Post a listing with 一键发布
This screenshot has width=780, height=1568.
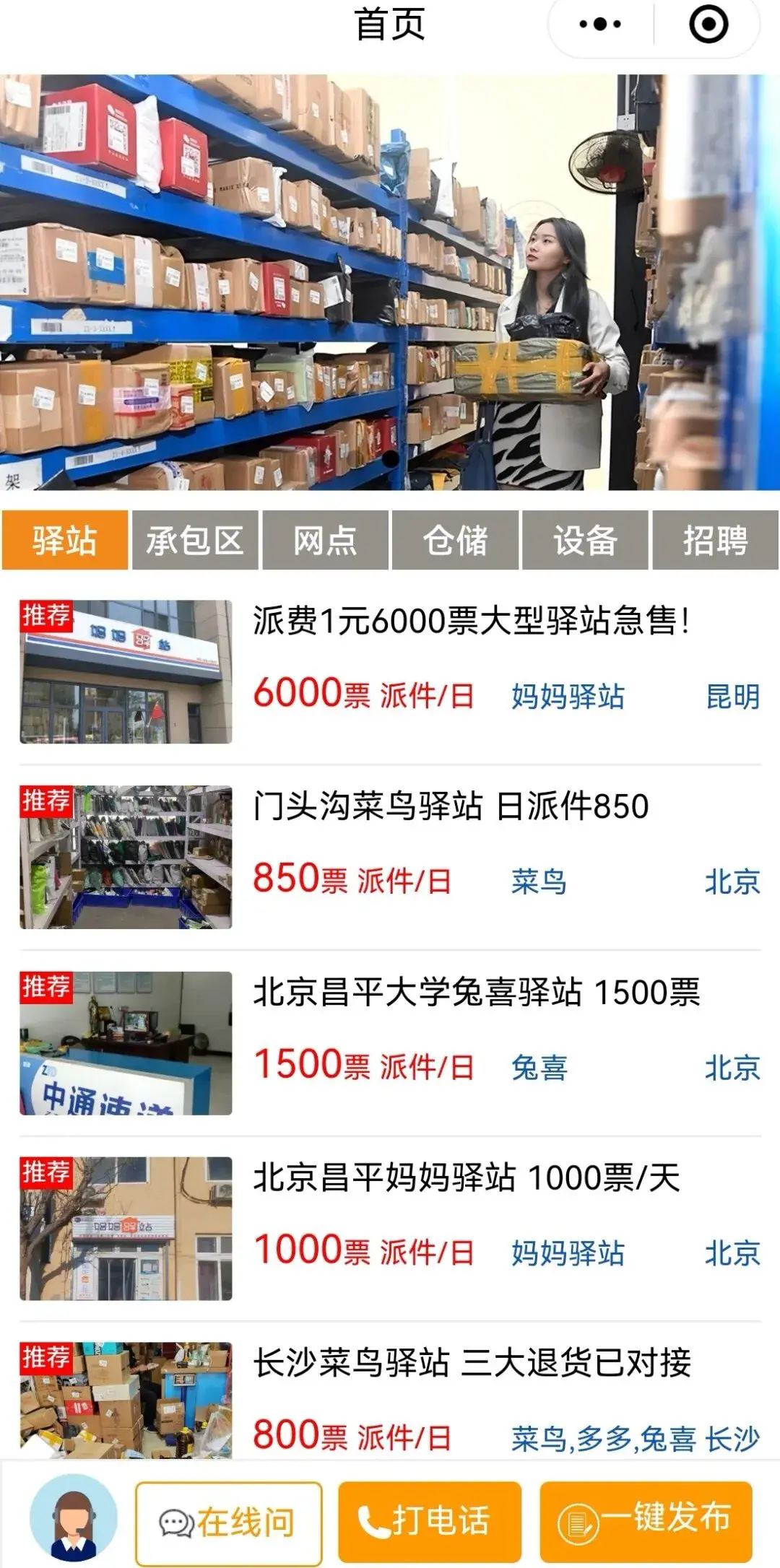pyautogui.click(x=646, y=1521)
